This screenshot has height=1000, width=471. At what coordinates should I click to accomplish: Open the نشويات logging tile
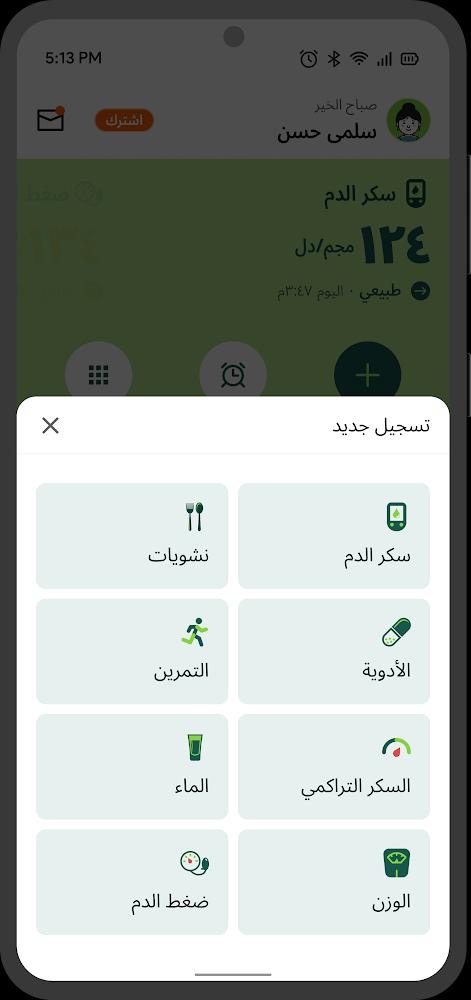pos(132,536)
